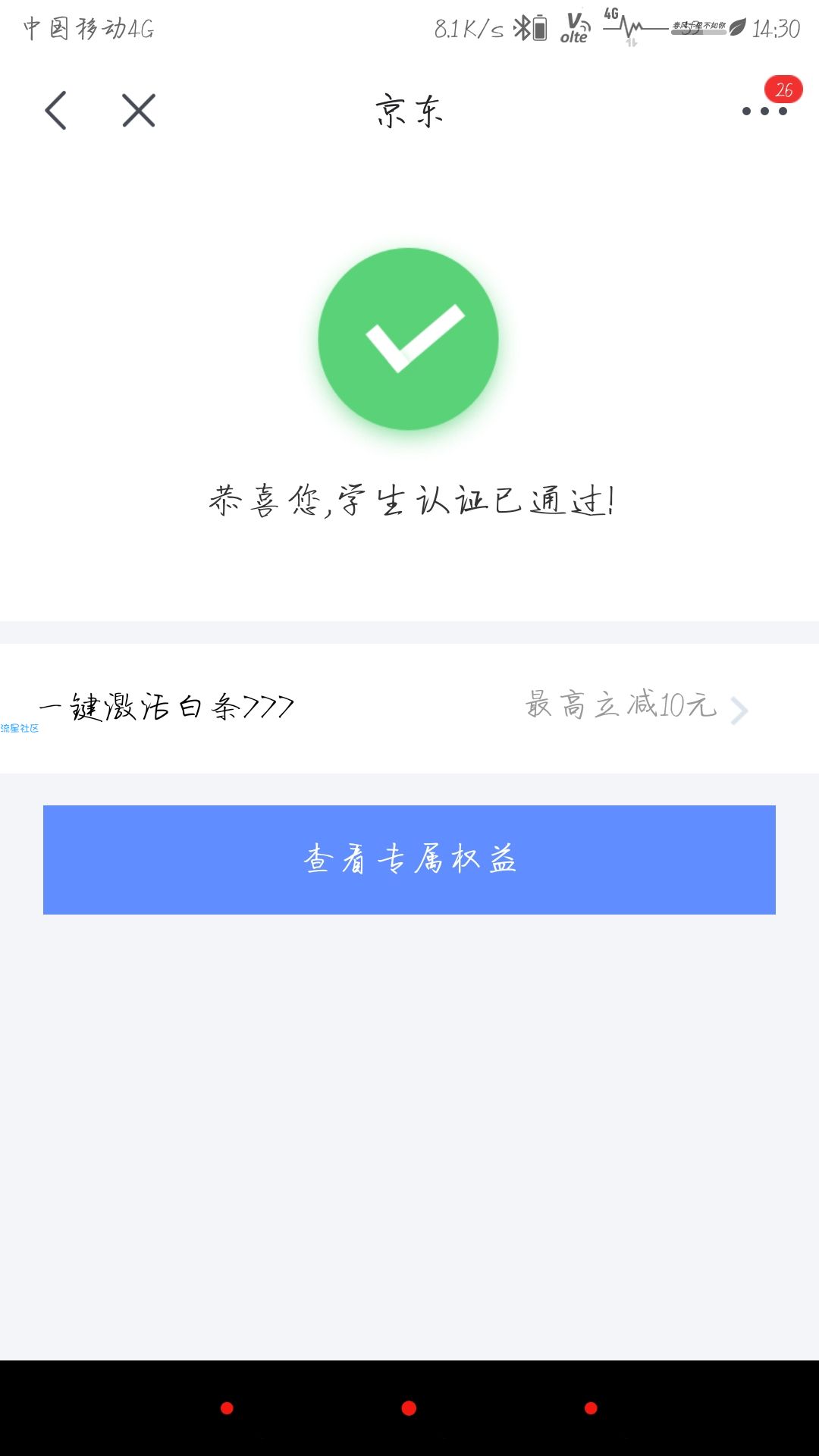Image resolution: width=819 pixels, height=1456 pixels.
Task: Open the three-dot more menu
Action: (764, 111)
